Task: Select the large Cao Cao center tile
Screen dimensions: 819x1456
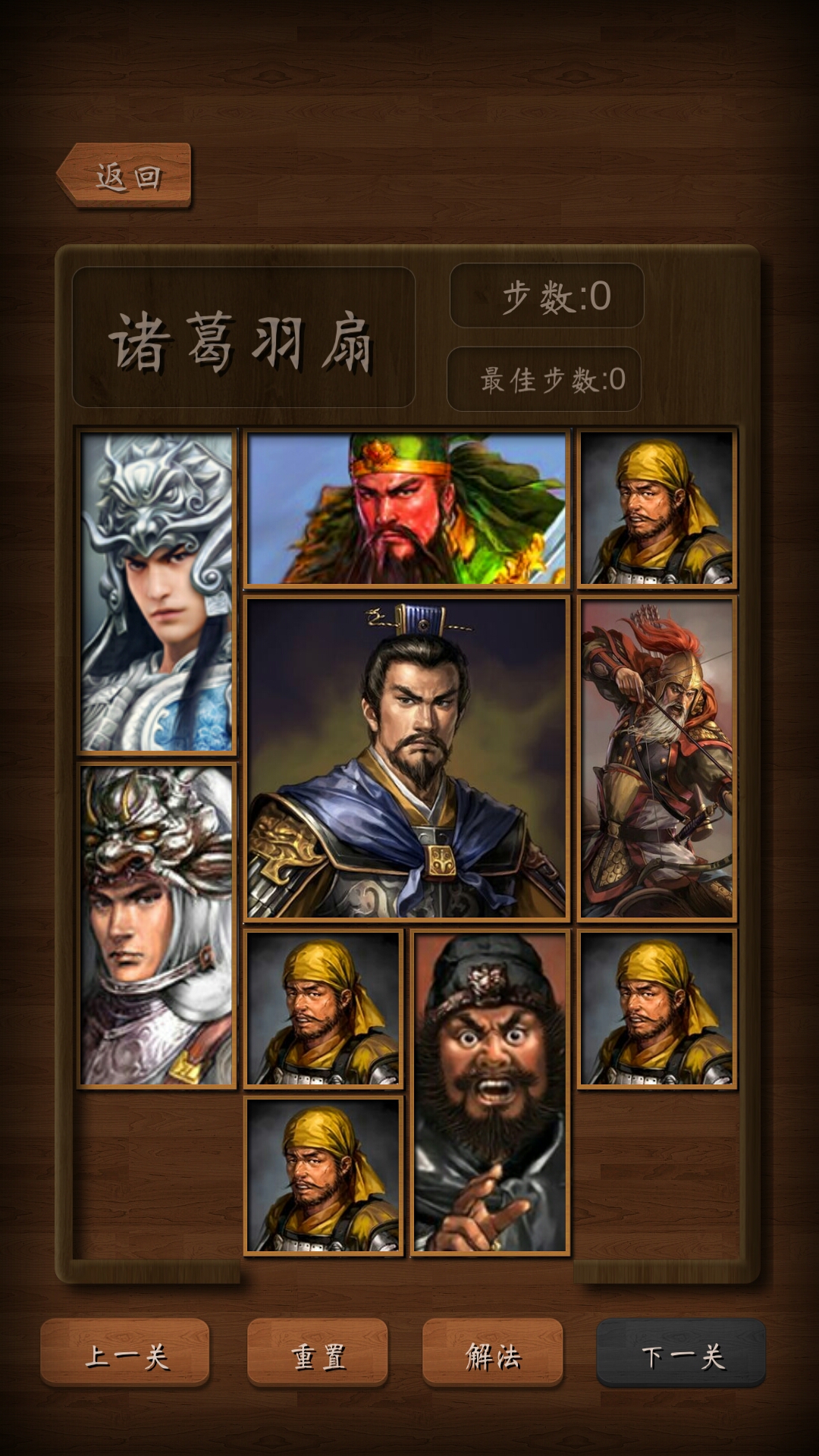Action: 406,758
